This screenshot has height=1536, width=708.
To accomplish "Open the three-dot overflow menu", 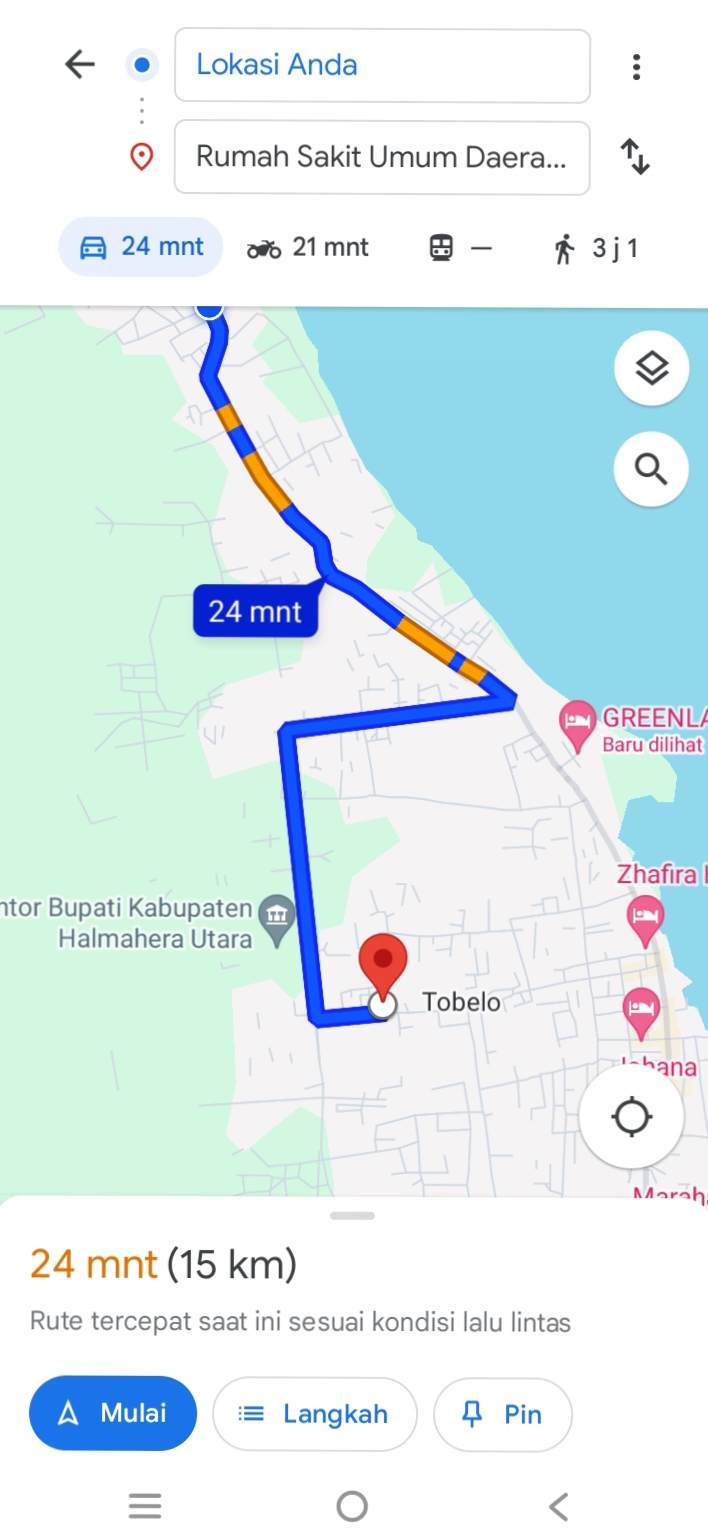I will 636,67.
